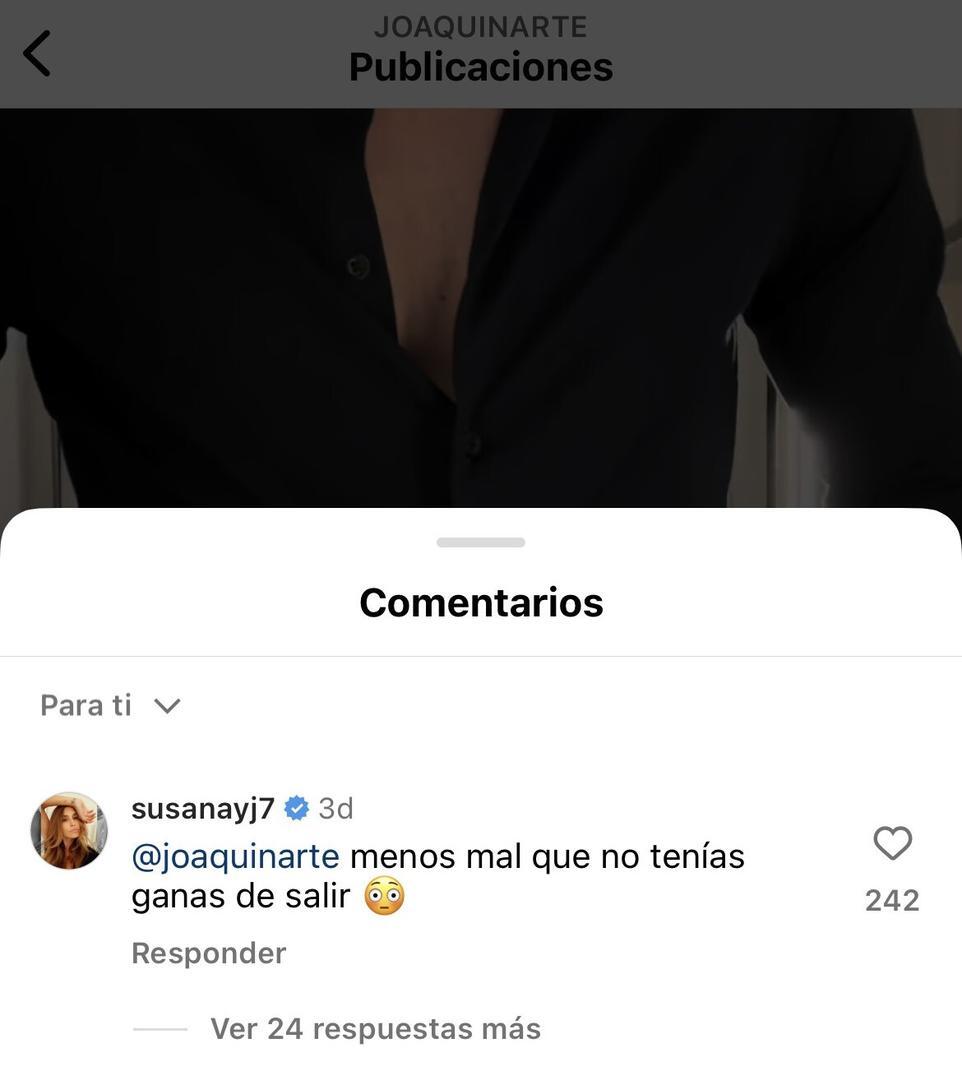Tap Responder to reply to susanayj7
Image resolution: width=962 pixels, height=1080 pixels.
(x=207, y=952)
